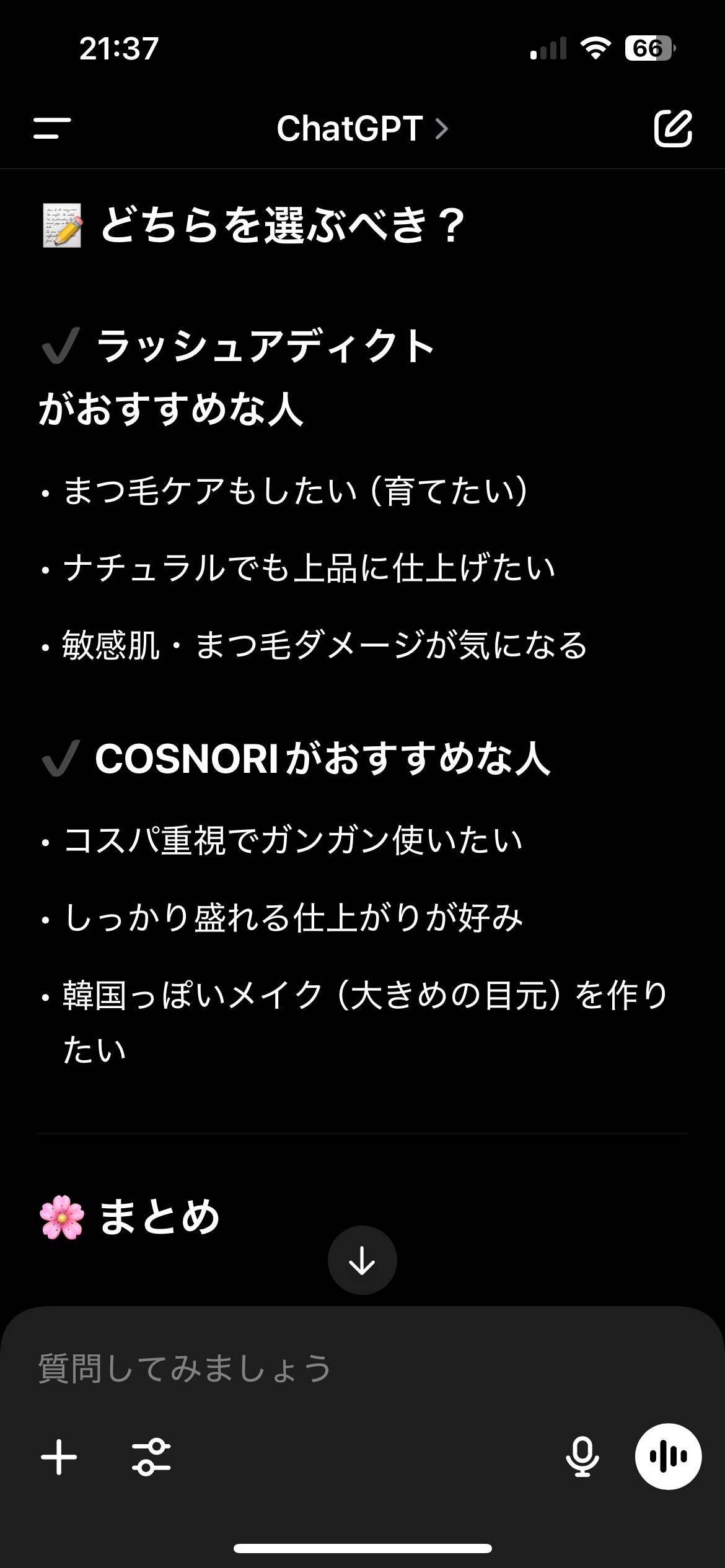Tap the bullet about コスパ重視 usage
The height and width of the screenshot is (1568, 725).
pyautogui.click(x=291, y=840)
